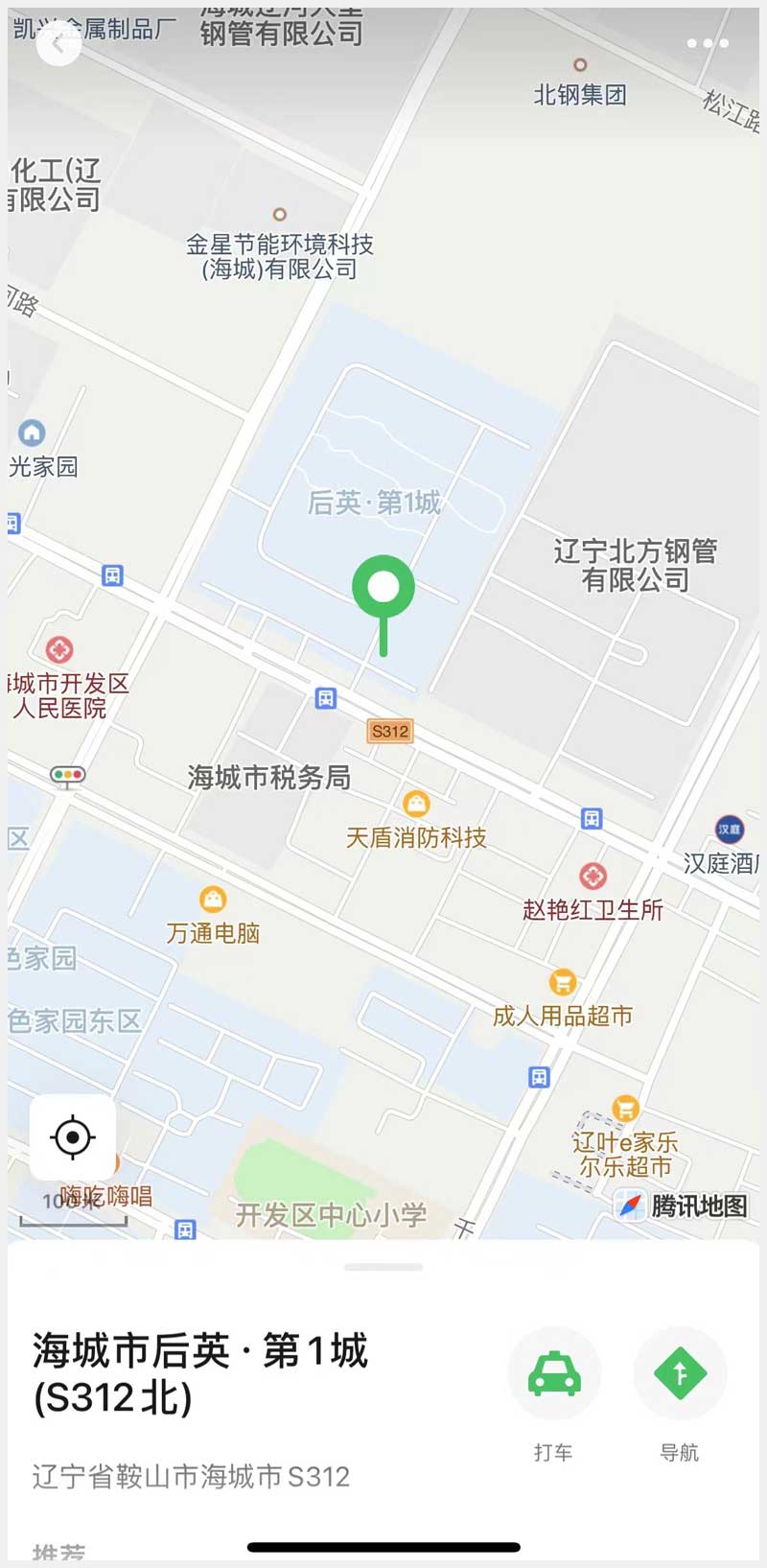Call a taxi with 打车 button
The image size is (767, 1568).
(554, 1374)
